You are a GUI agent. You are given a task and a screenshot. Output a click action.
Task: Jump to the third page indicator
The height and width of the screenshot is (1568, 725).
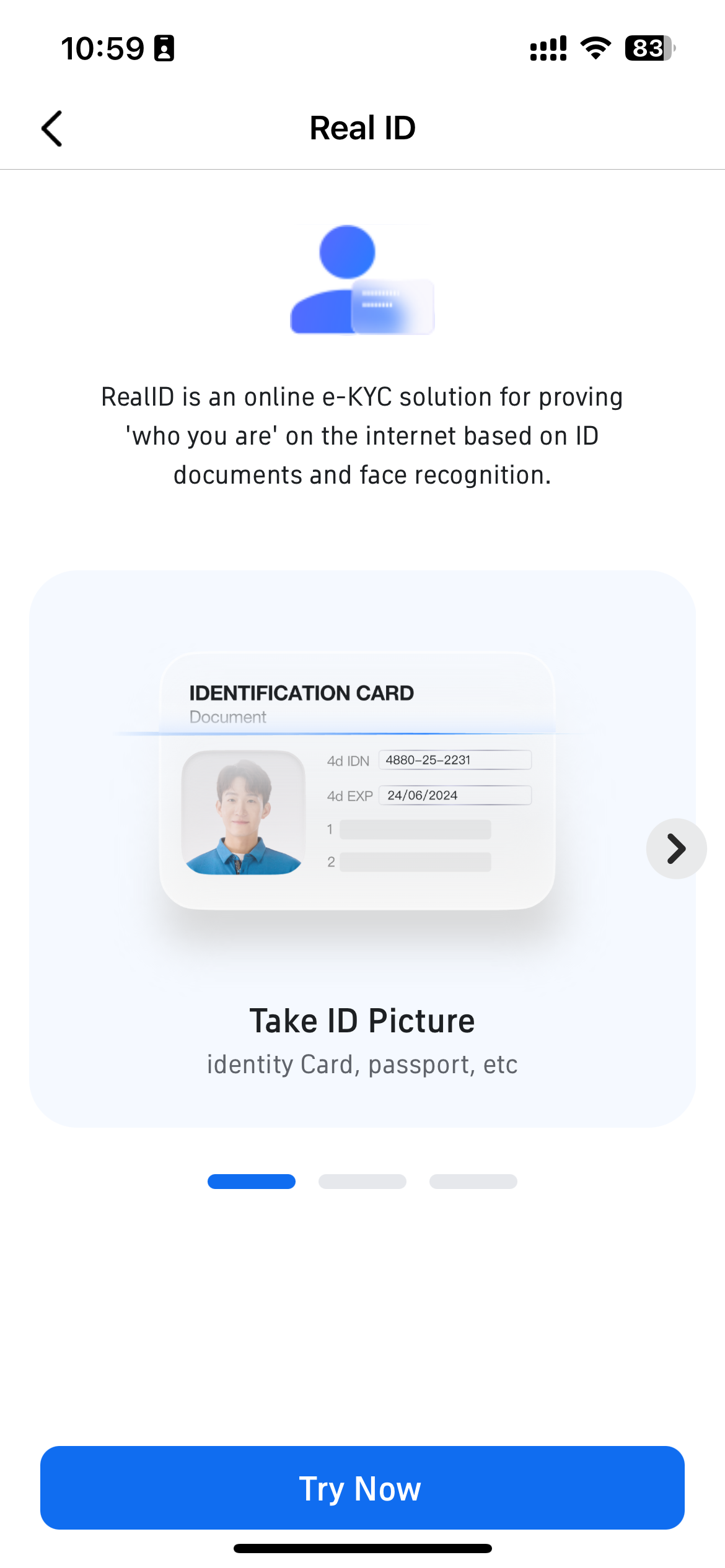473,1182
